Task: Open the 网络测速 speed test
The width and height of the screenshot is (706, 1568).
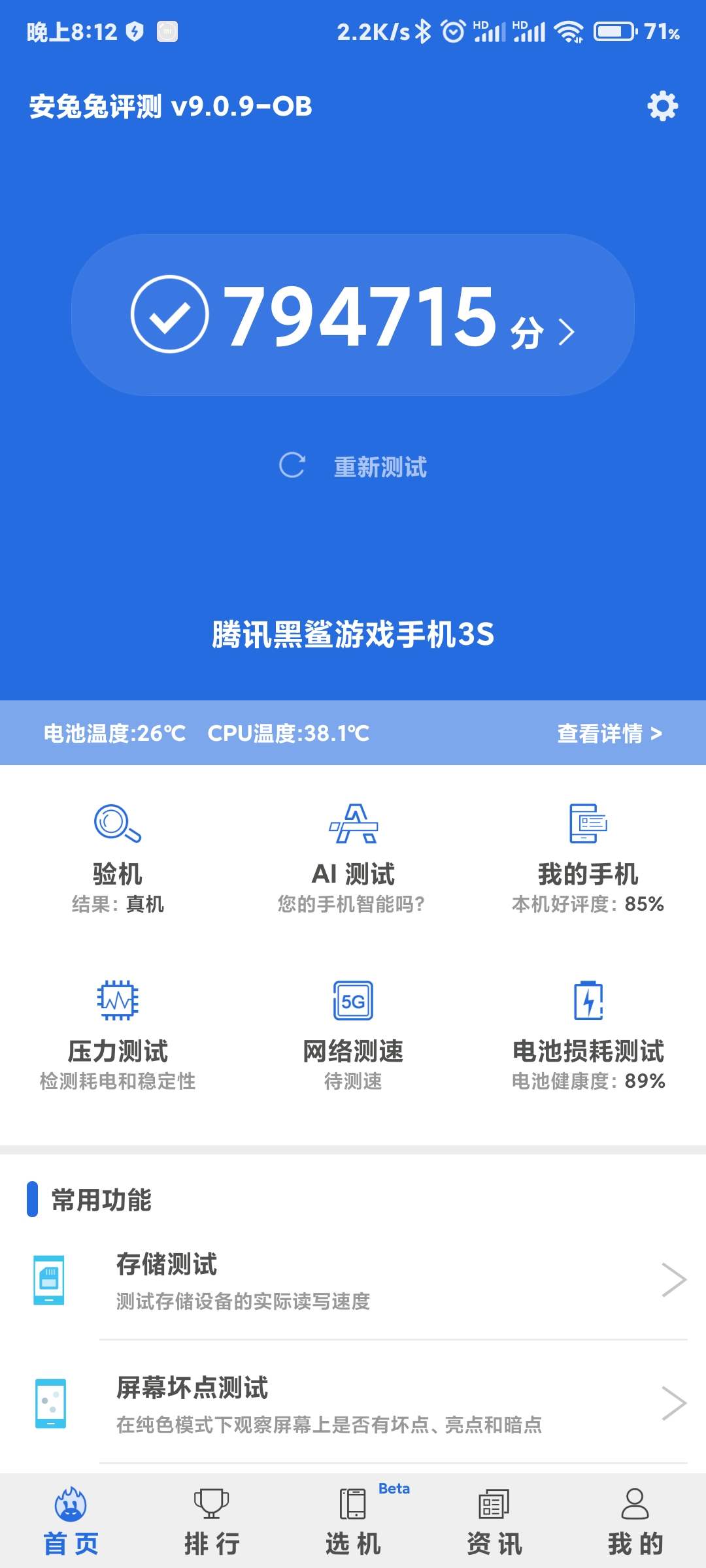Action: point(353,1036)
